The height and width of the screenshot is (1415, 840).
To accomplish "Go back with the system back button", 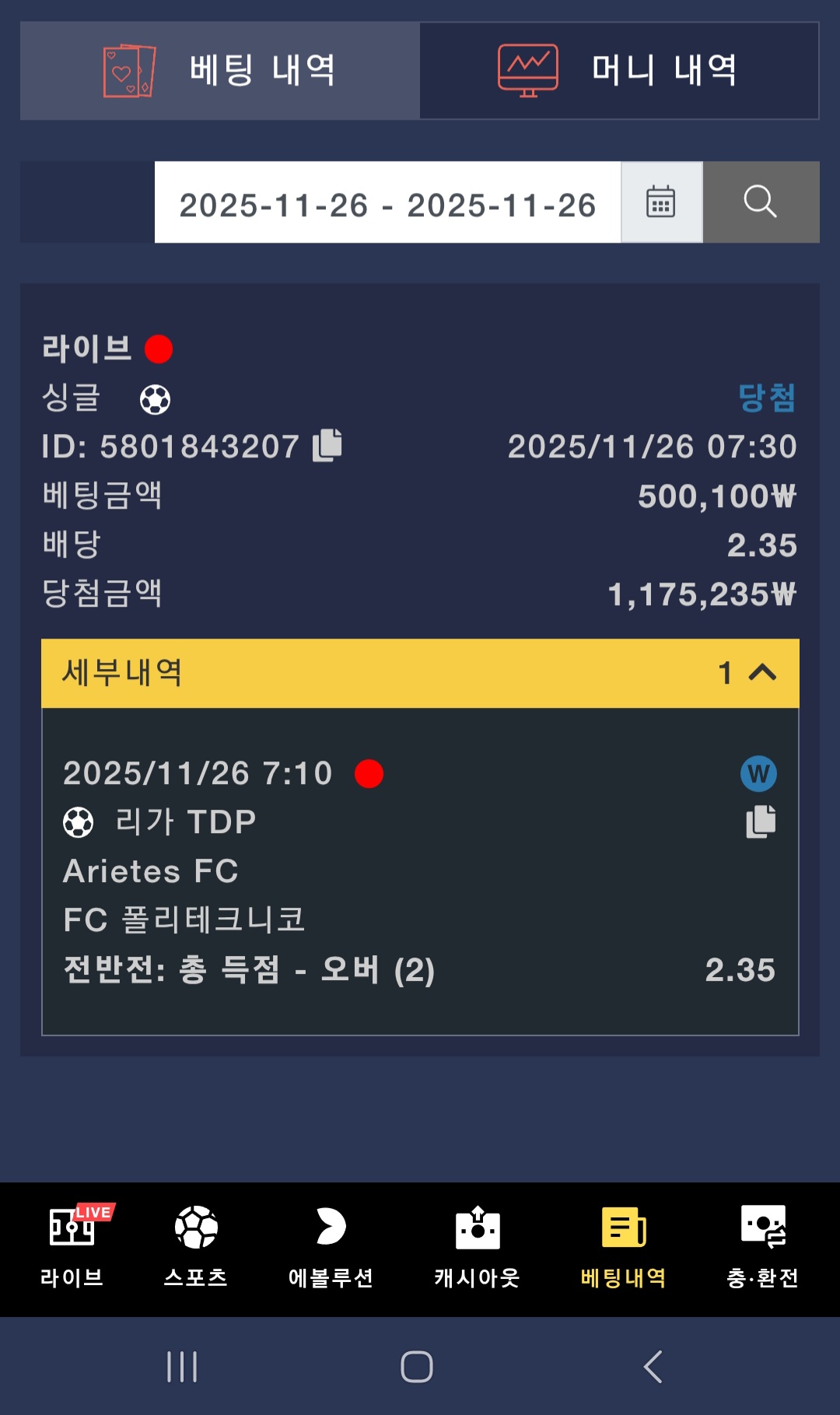I will pos(653,1367).
